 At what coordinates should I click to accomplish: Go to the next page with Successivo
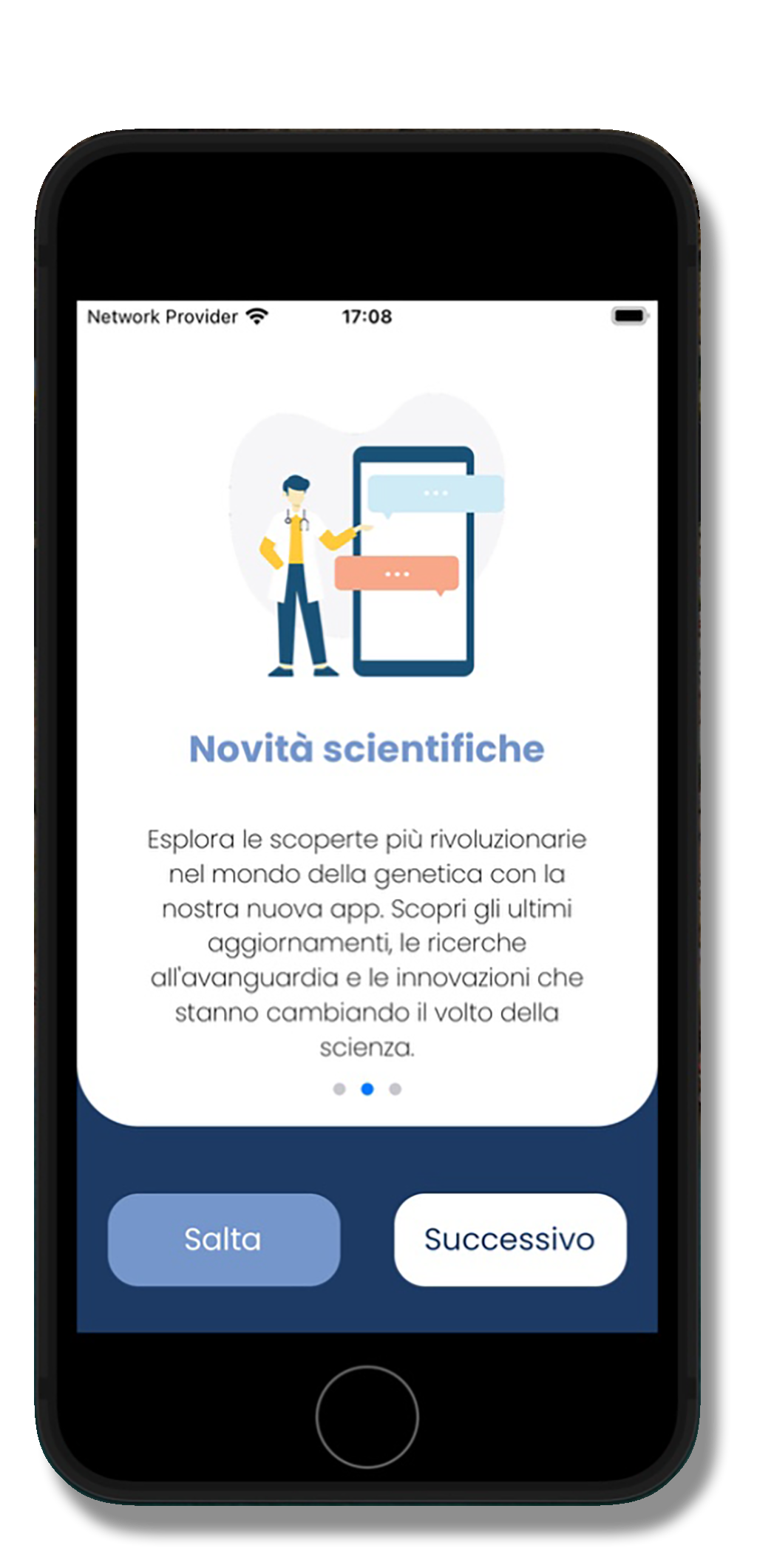(x=510, y=1239)
